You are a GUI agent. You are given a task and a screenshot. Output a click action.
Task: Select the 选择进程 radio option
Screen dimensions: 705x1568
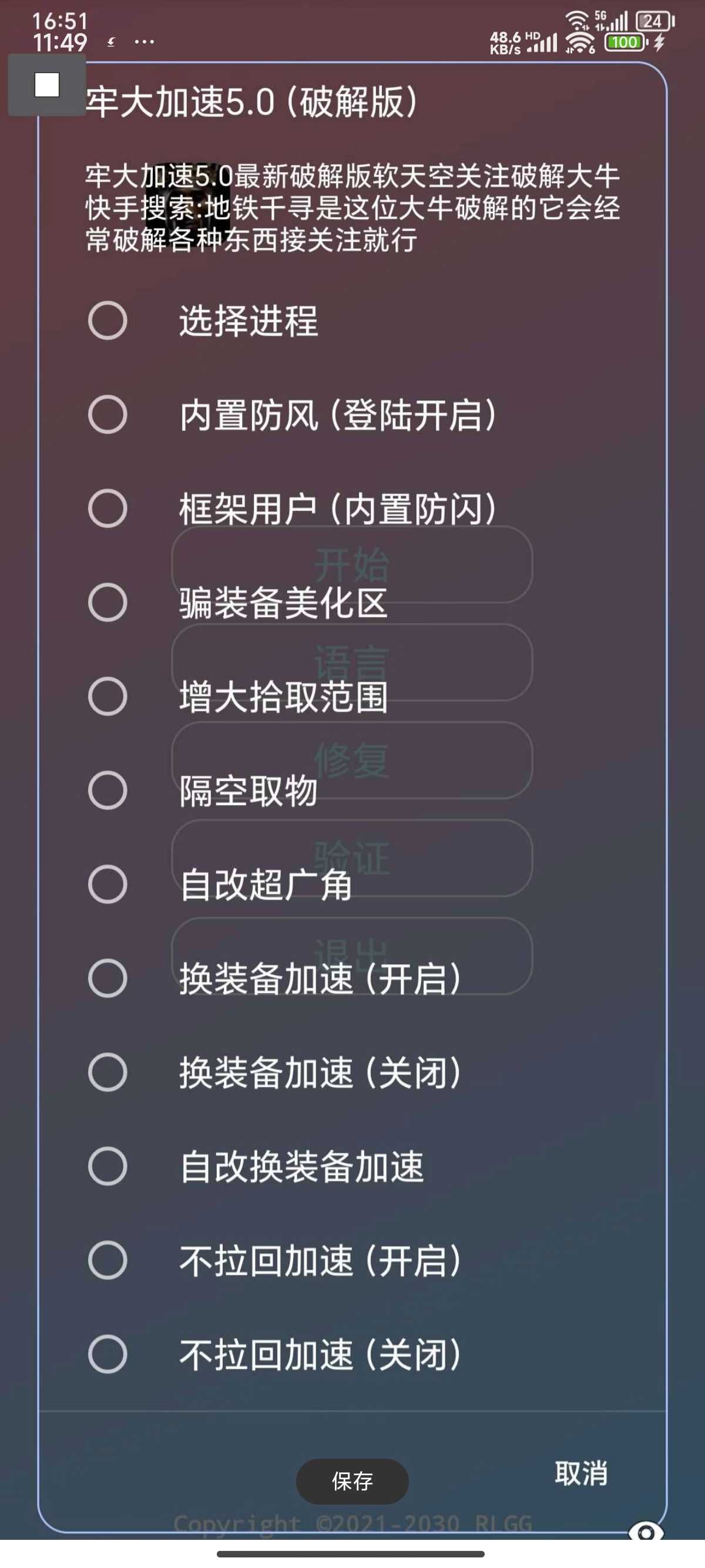tap(108, 320)
